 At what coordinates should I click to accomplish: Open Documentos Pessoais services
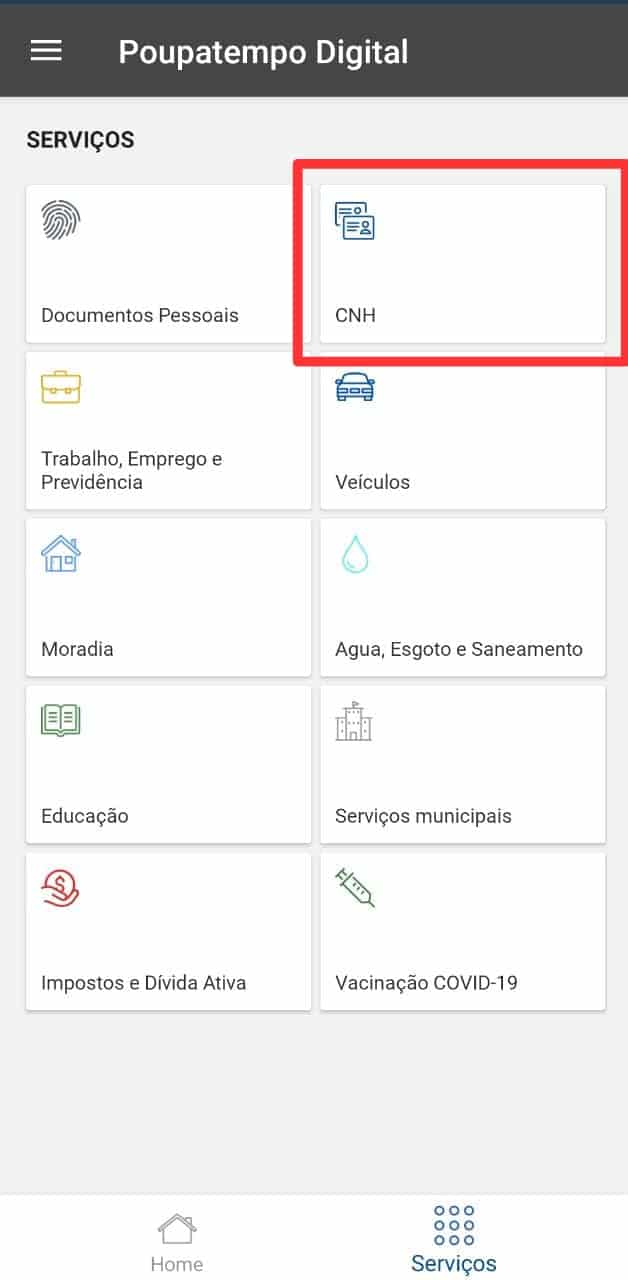[168, 264]
